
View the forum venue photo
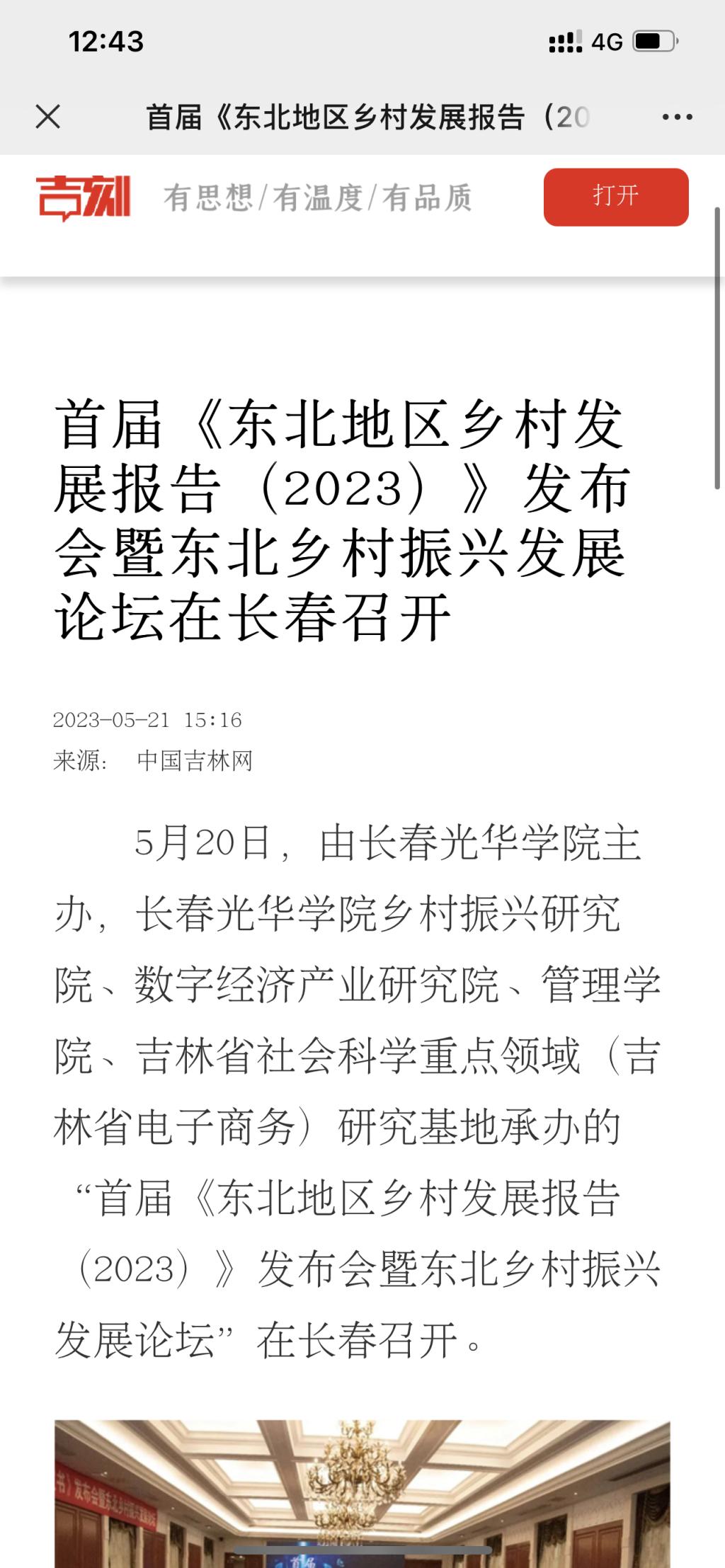coord(362,1494)
